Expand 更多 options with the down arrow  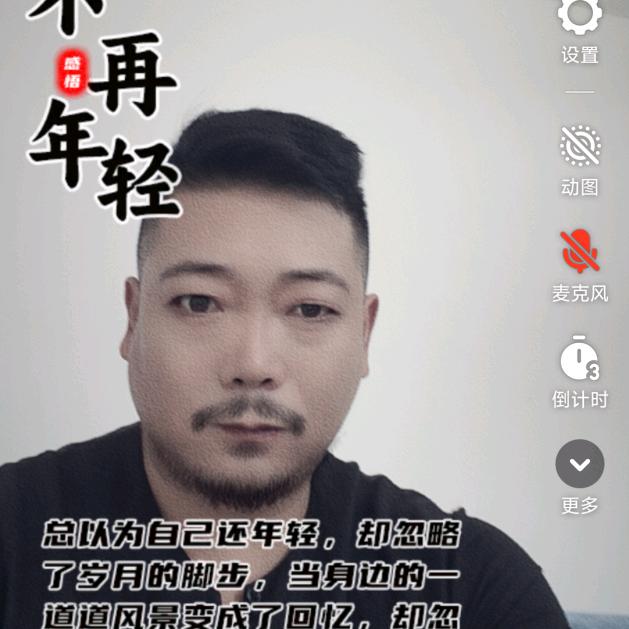pyautogui.click(x=580, y=464)
